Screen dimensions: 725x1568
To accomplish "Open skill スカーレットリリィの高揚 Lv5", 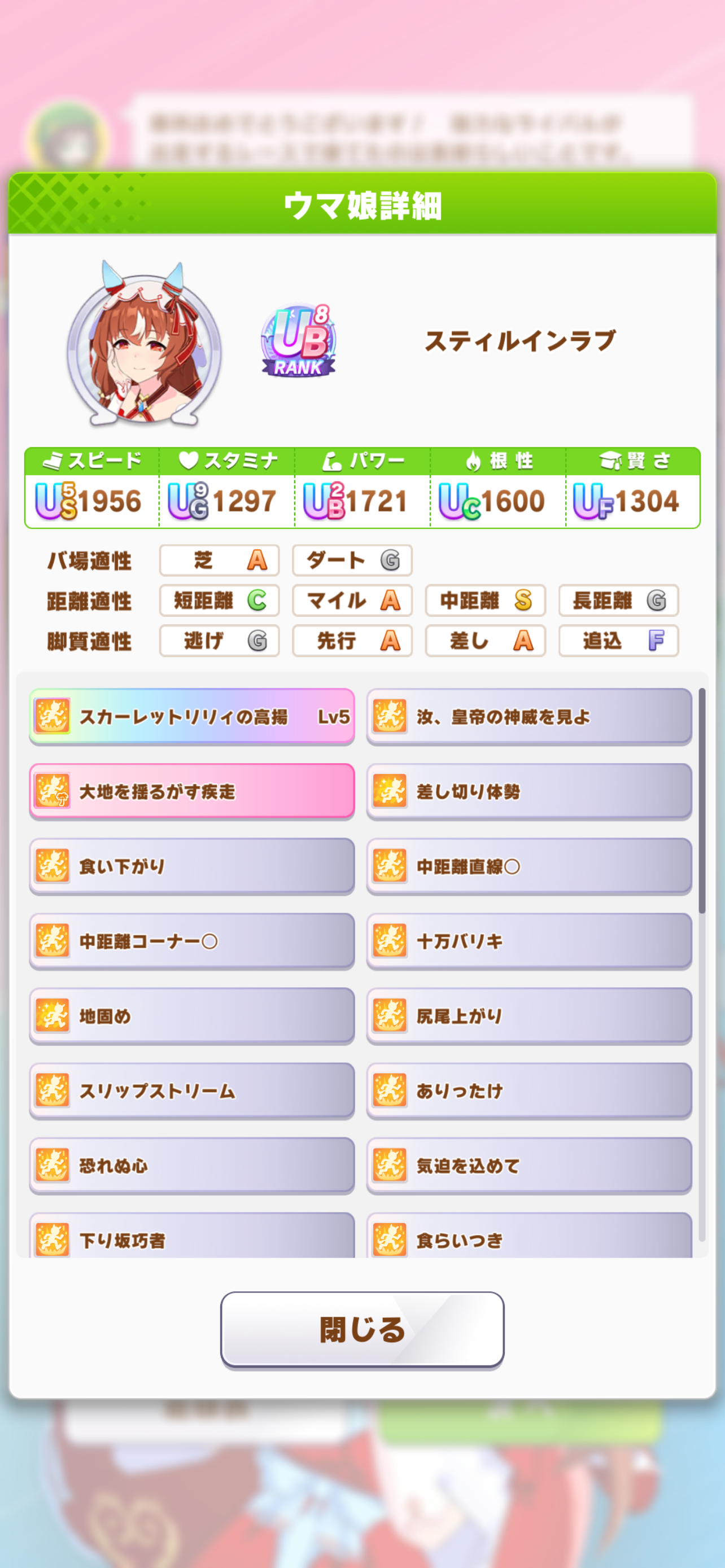I will pos(192,716).
